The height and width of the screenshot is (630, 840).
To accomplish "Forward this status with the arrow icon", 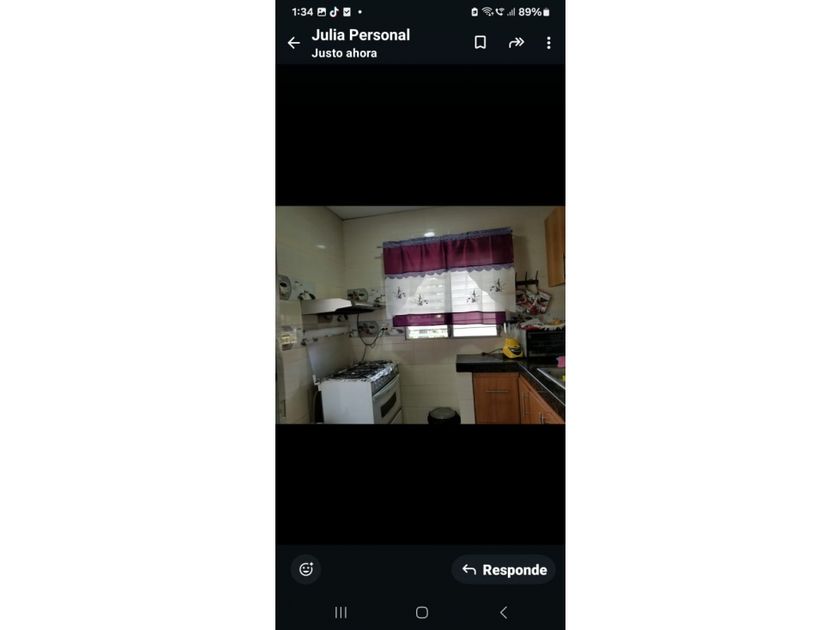I will (516, 43).
